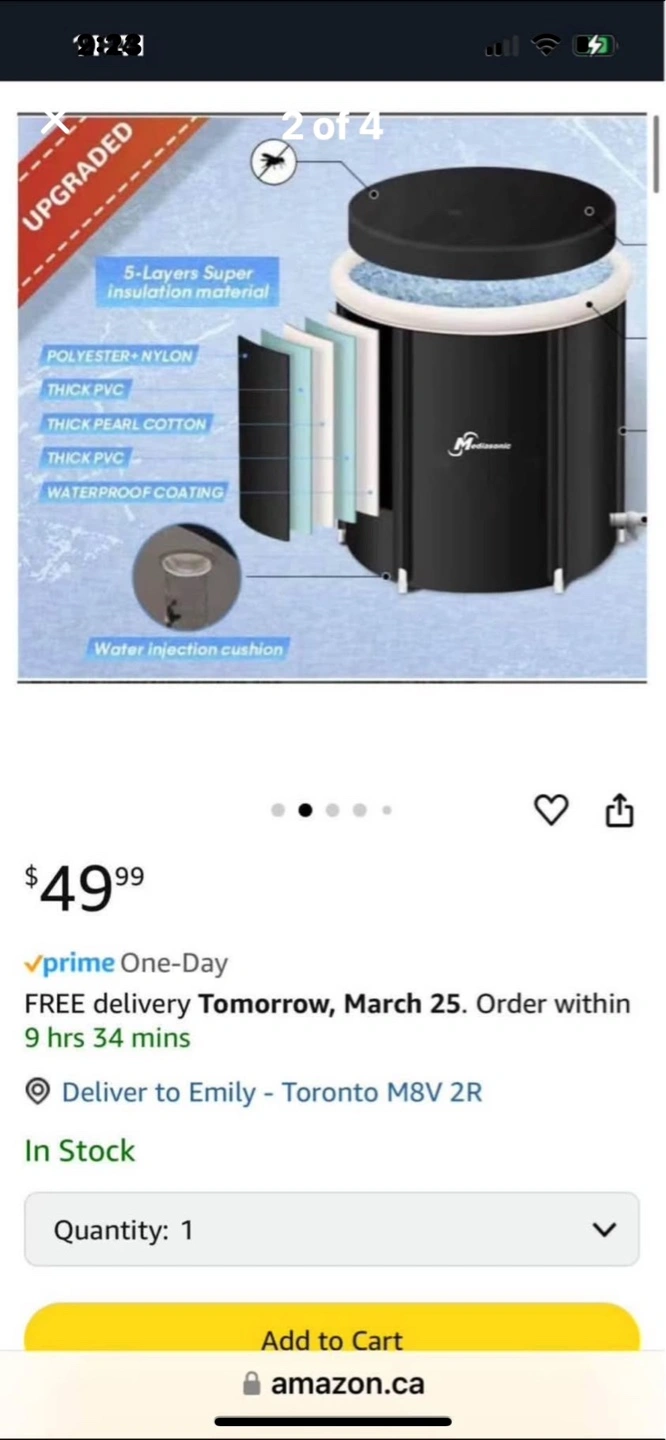Change delivery address for Emily in Toronto
666x1440 pixels.
(x=272, y=1091)
